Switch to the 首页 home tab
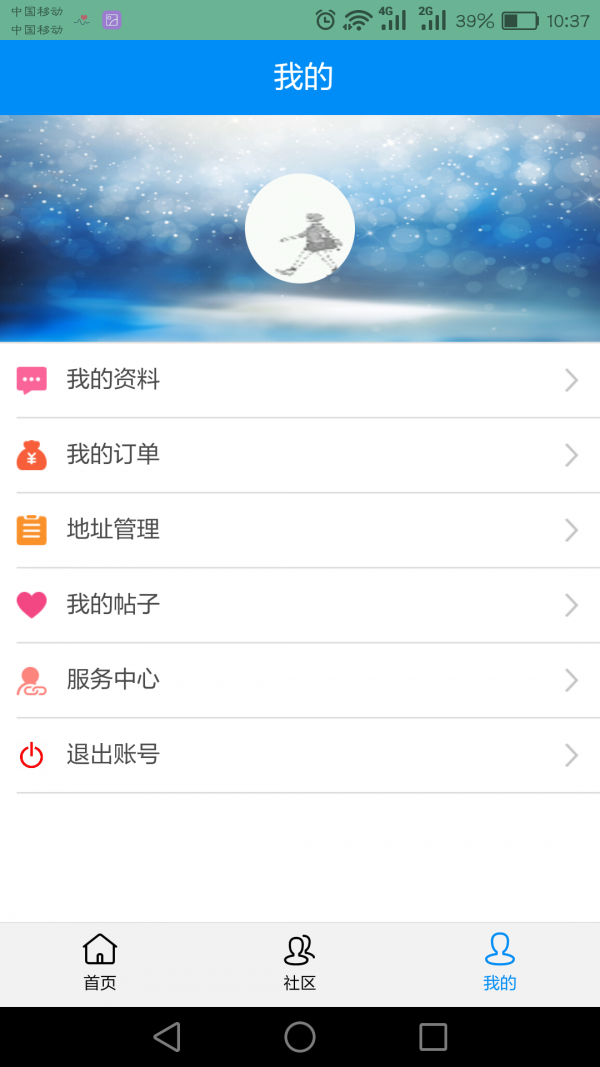This screenshot has height=1067, width=600. 100,962
